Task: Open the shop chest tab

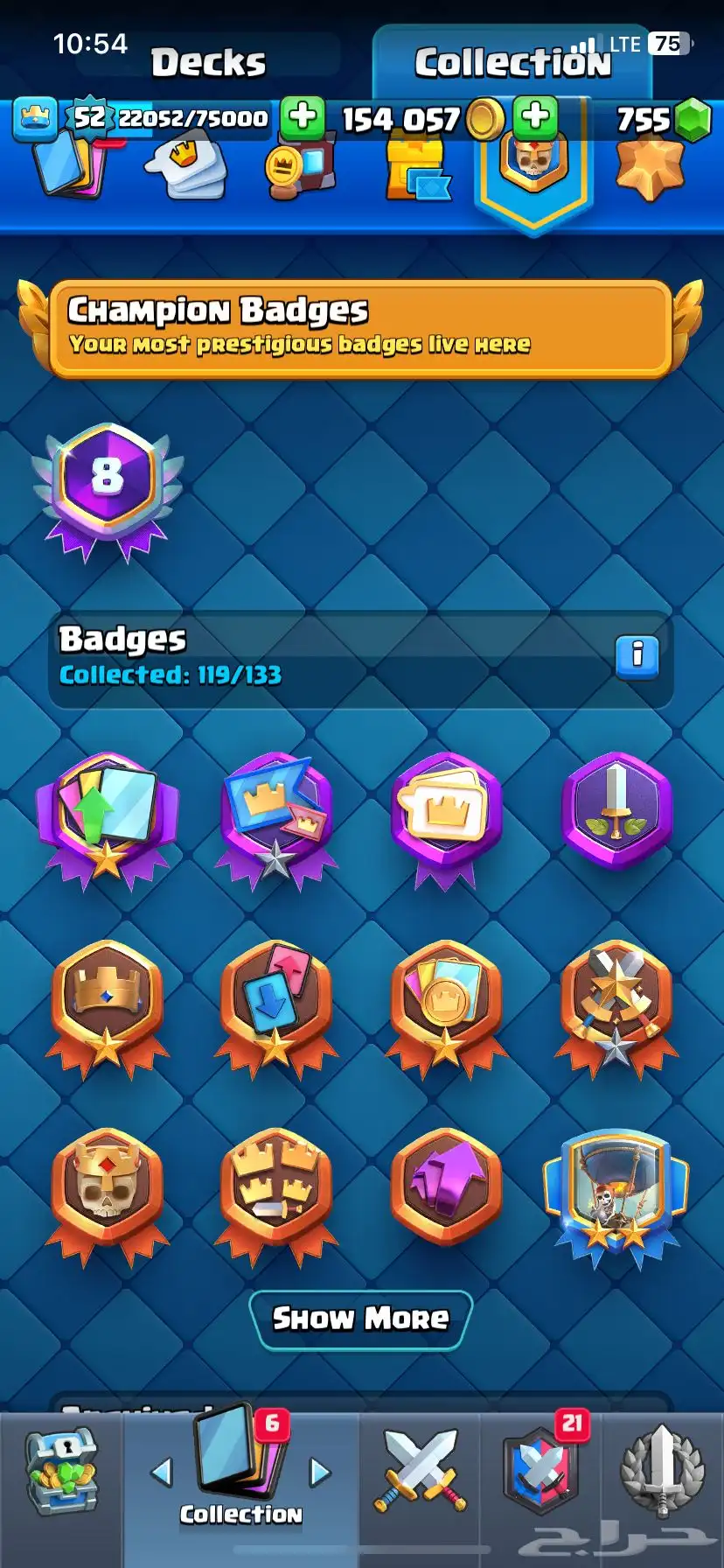Action: click(x=61, y=1473)
